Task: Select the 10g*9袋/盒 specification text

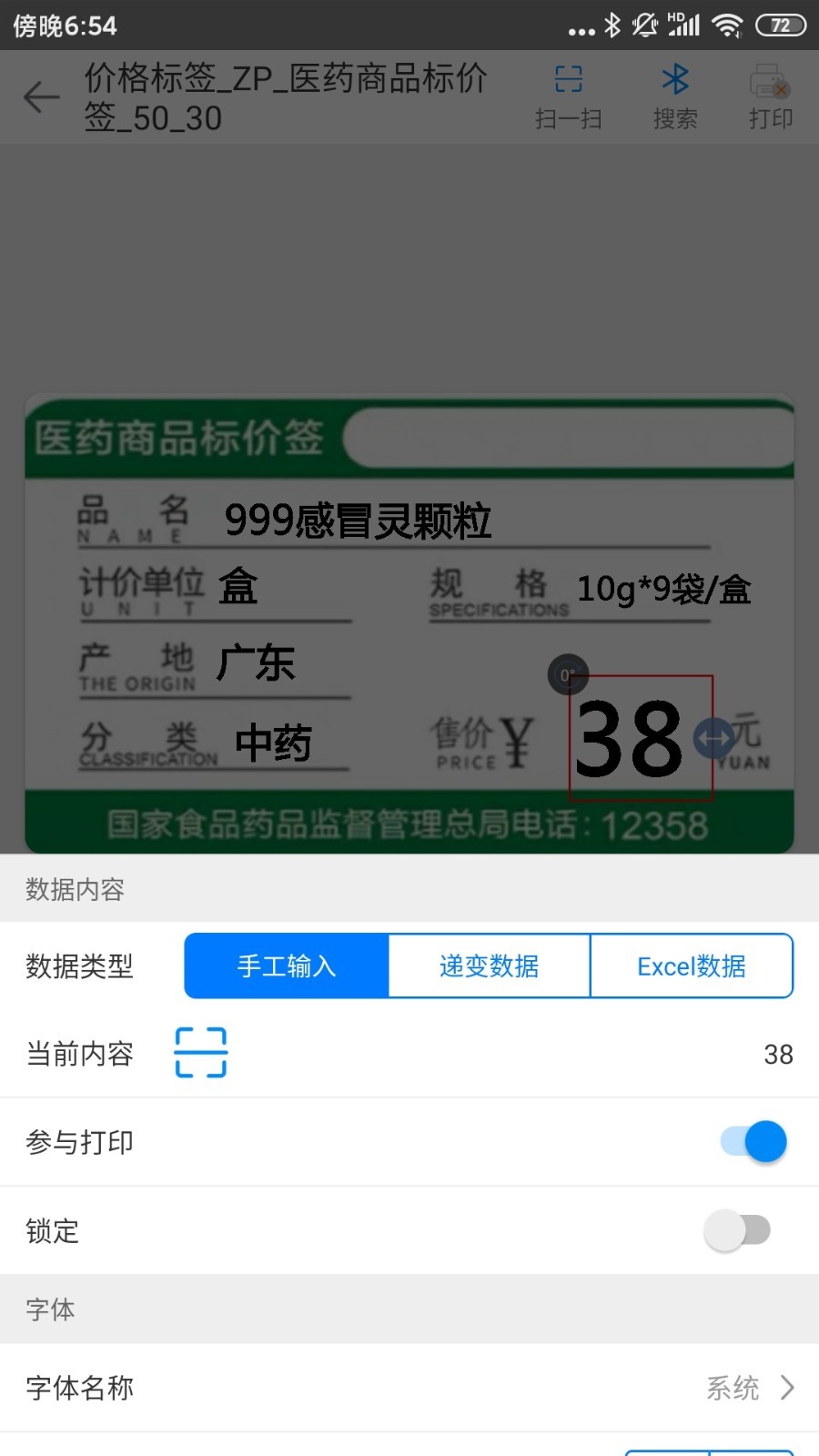Action: pos(663,590)
